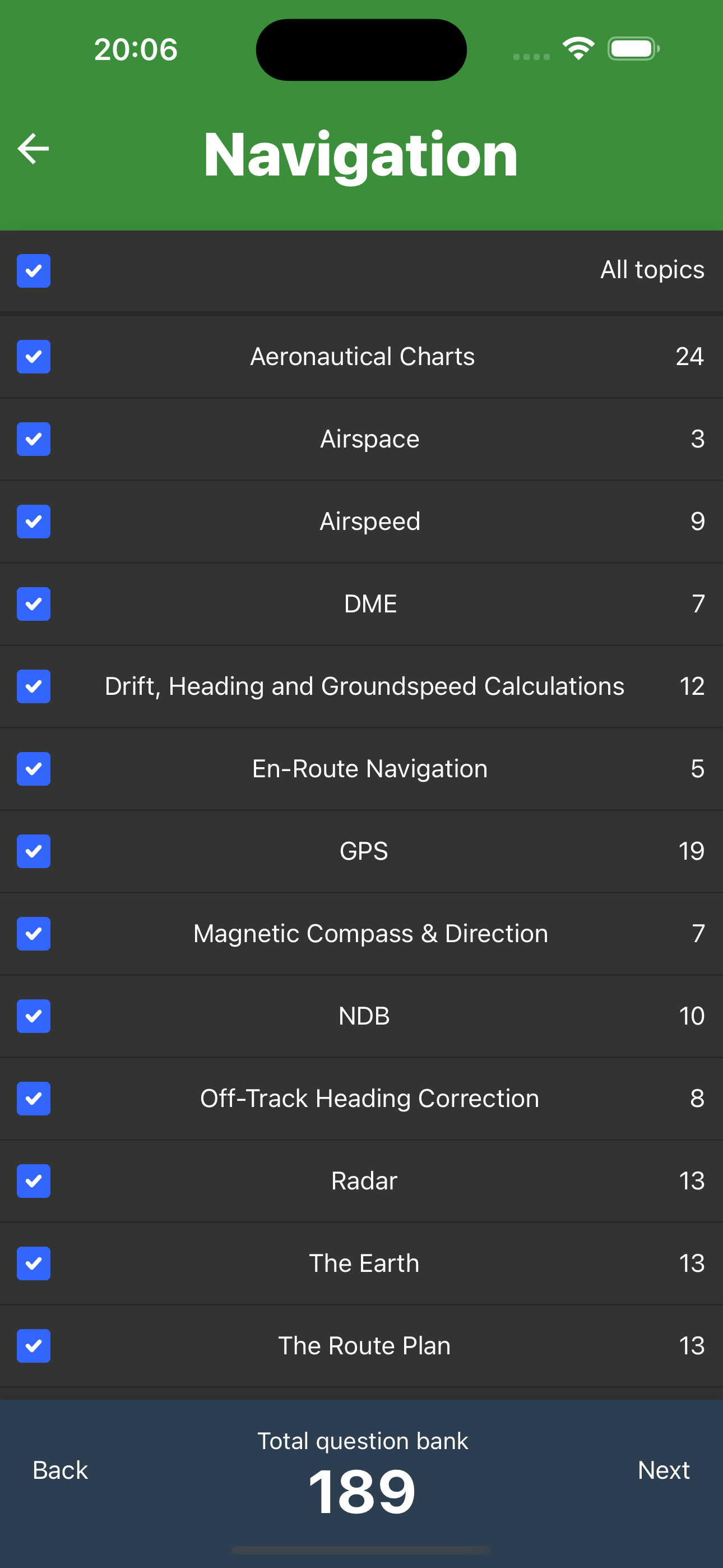Uncheck the Aeronautical Charts topic

pos(34,357)
